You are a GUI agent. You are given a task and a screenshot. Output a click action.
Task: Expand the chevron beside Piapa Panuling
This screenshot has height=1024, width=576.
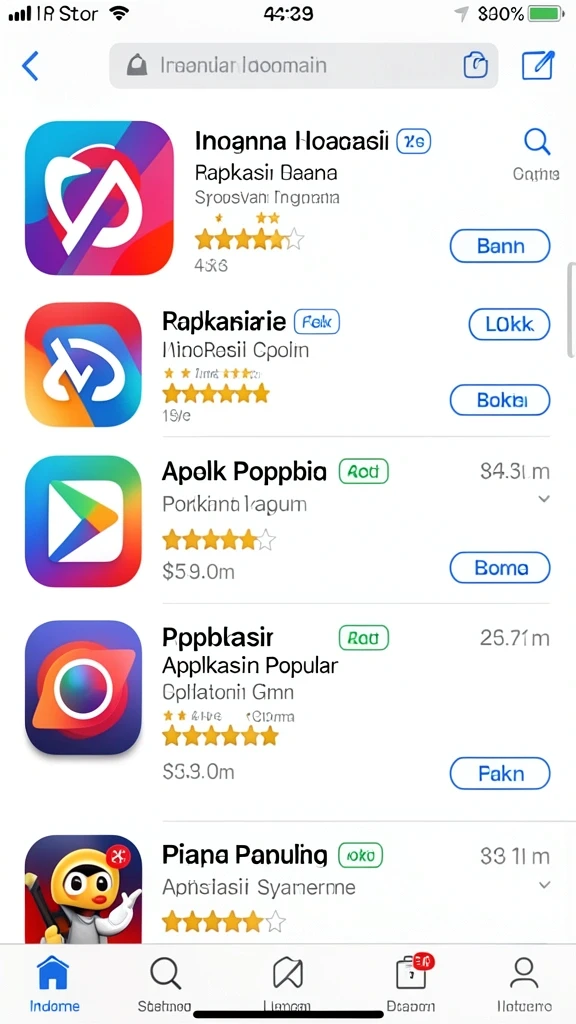pyautogui.click(x=543, y=886)
